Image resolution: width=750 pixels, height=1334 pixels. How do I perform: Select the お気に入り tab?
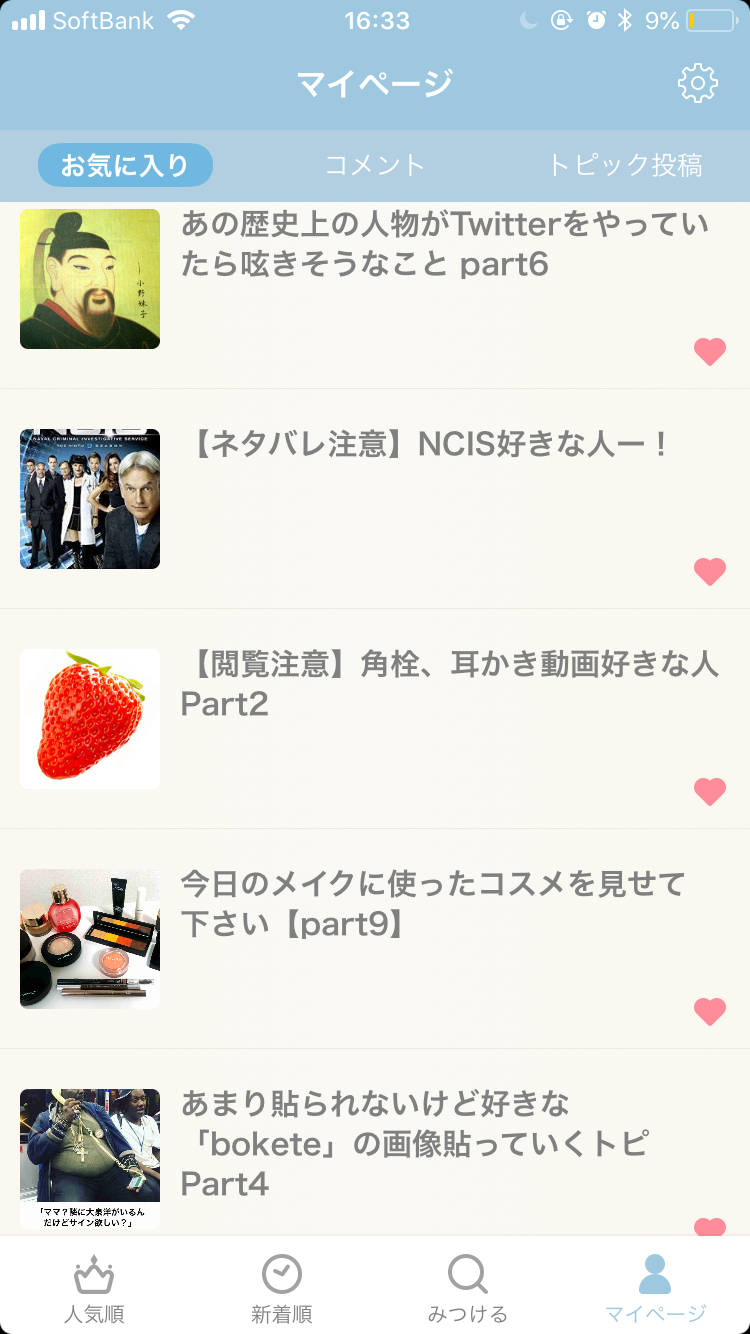coord(125,165)
